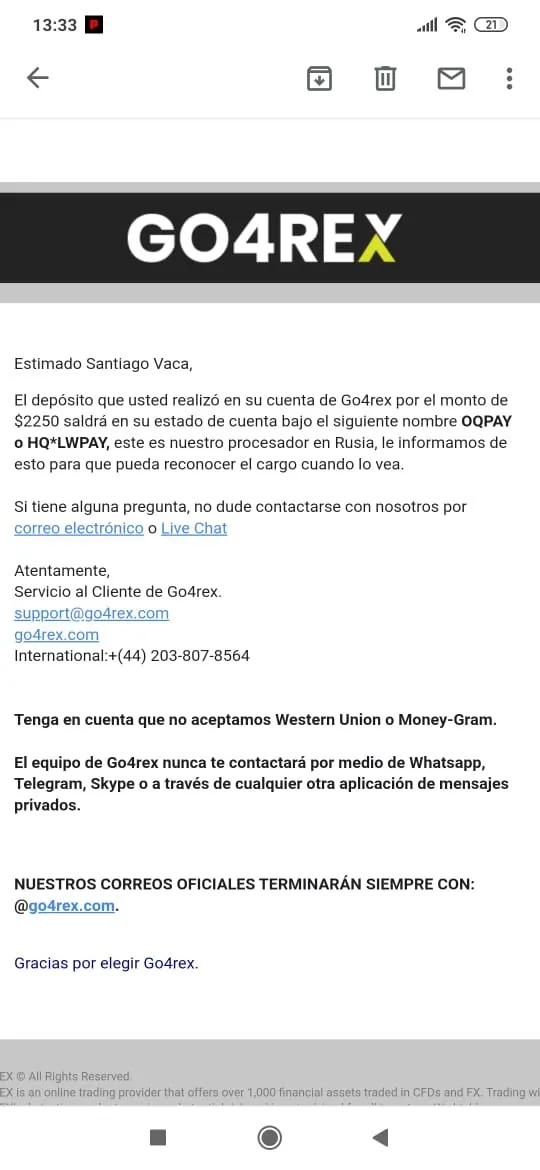
Task: Open the Live Chat link
Action: tap(194, 529)
